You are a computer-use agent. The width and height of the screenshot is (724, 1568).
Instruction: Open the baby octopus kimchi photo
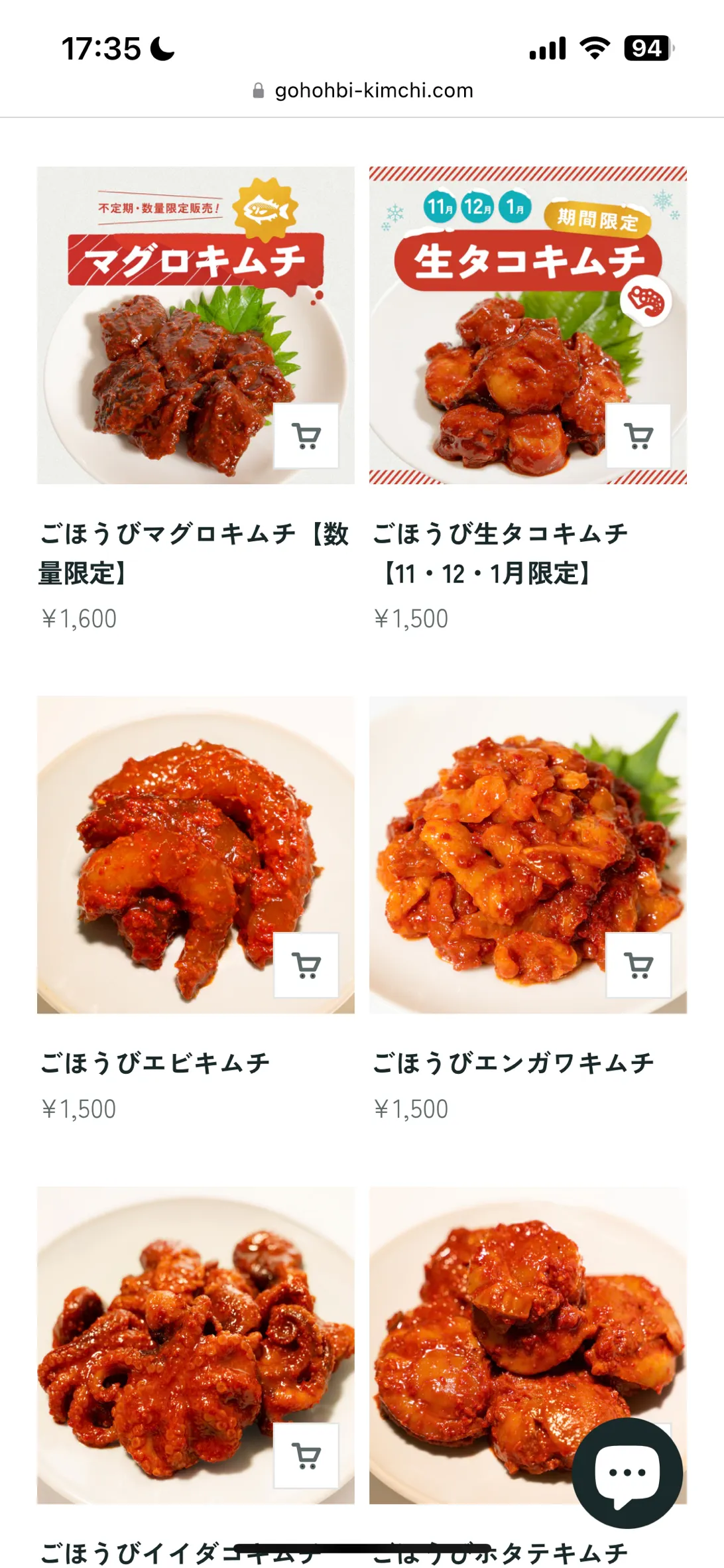pos(166,1327)
